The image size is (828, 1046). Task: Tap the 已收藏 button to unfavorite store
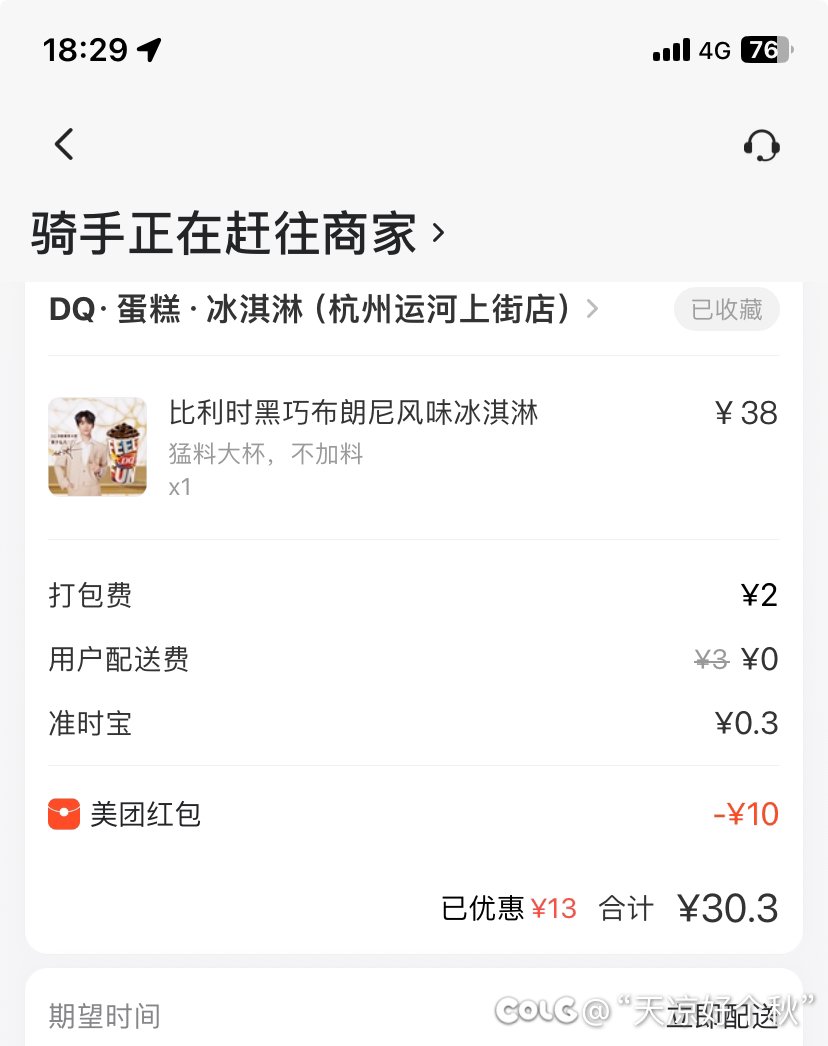(x=726, y=310)
